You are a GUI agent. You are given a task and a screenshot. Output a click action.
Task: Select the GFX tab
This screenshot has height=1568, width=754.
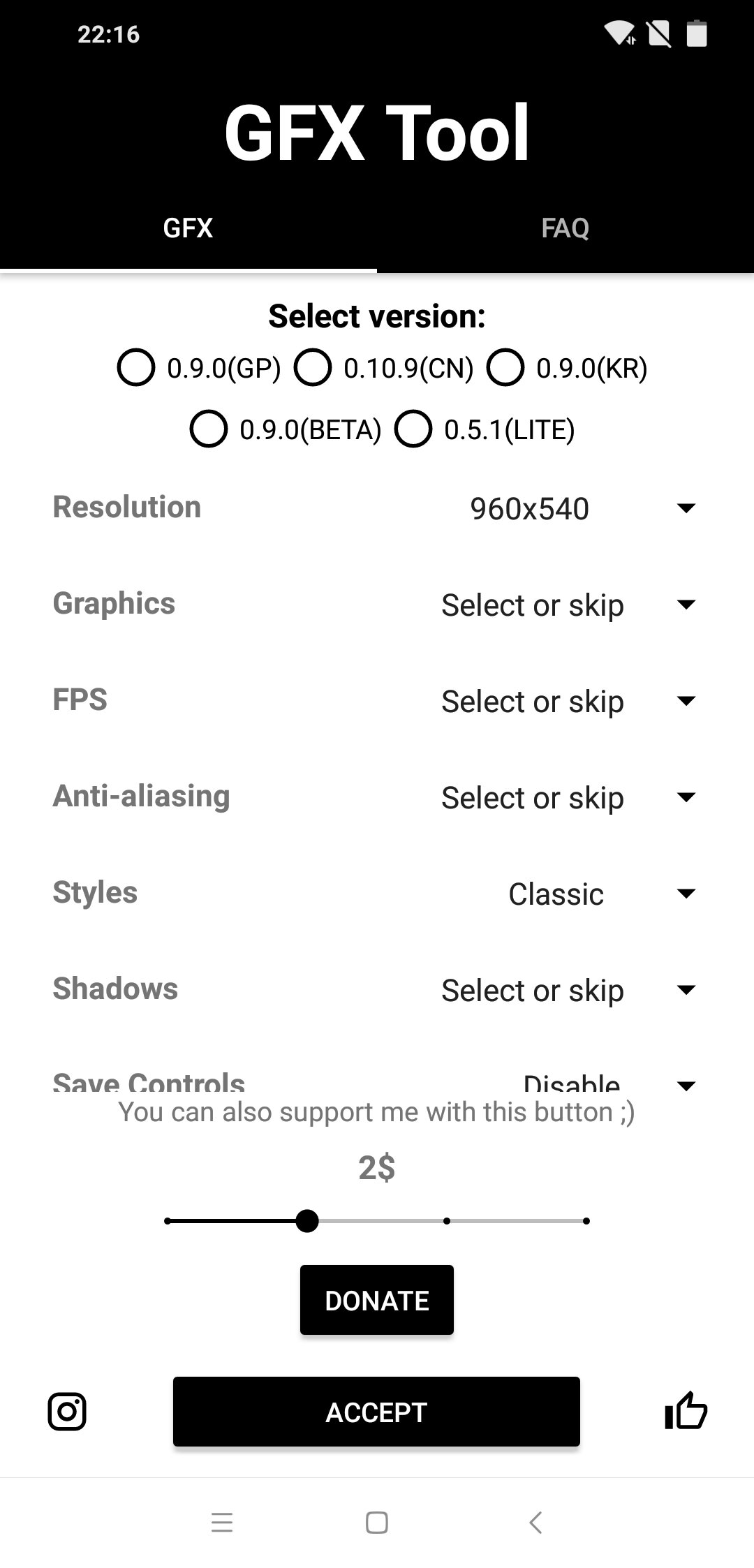click(188, 228)
